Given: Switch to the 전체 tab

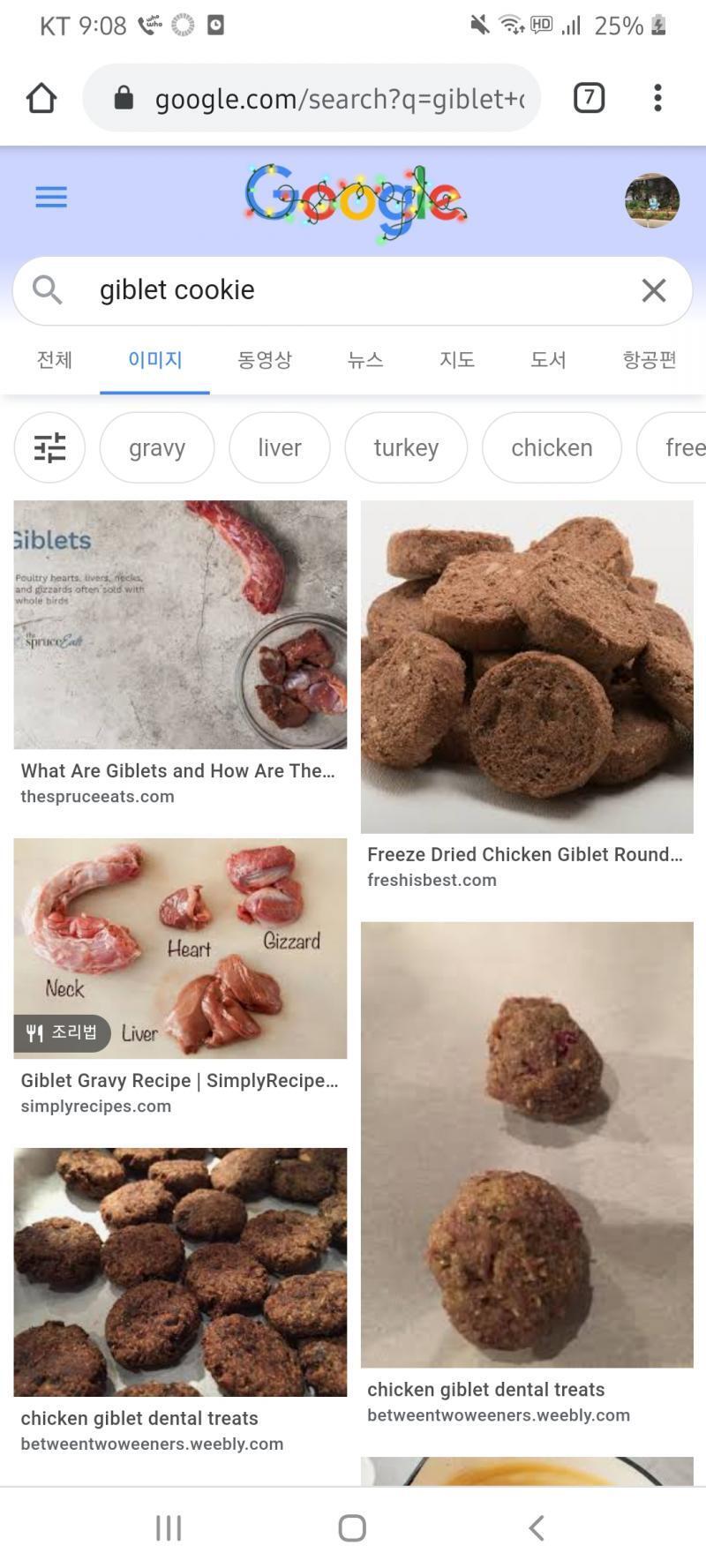Looking at the screenshot, I should click(x=55, y=360).
